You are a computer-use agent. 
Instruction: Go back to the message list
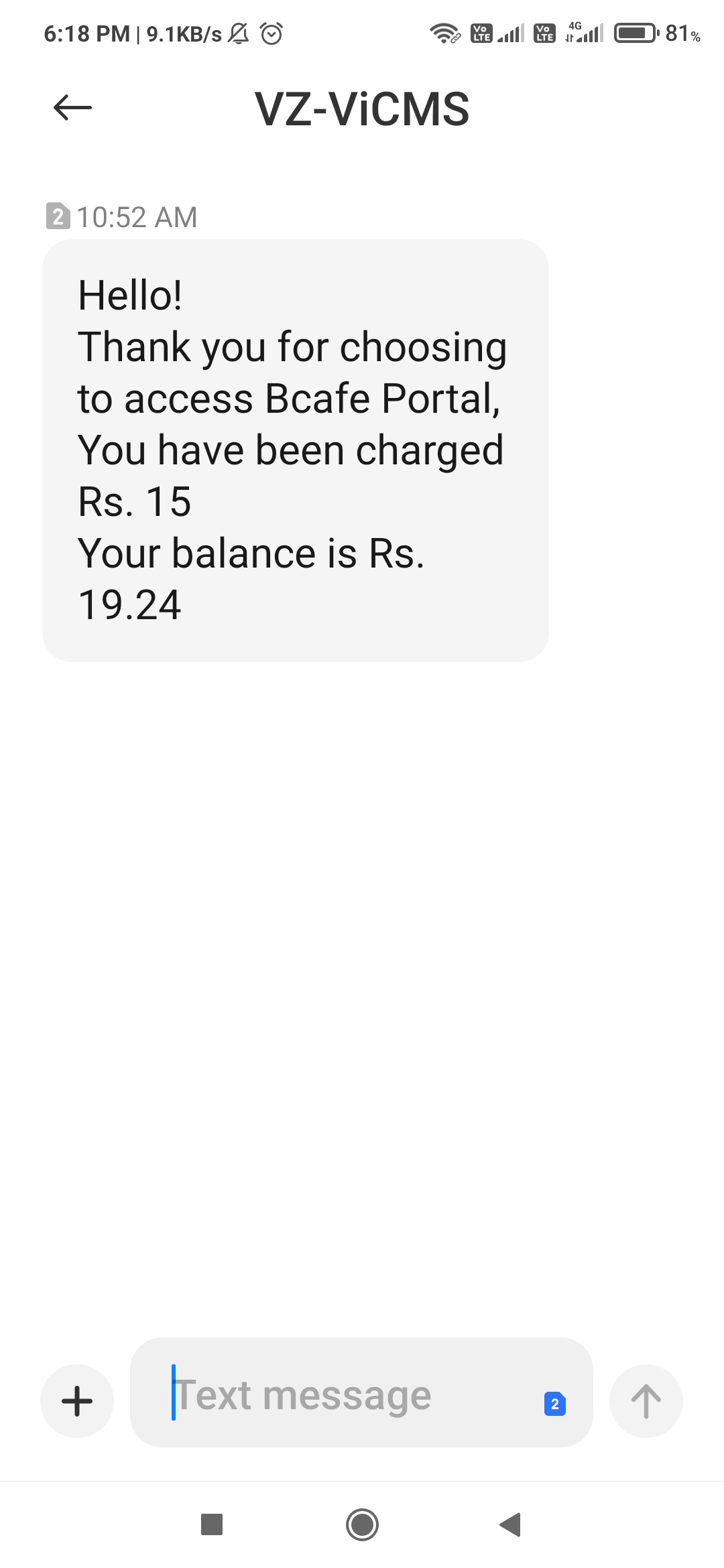[72, 108]
